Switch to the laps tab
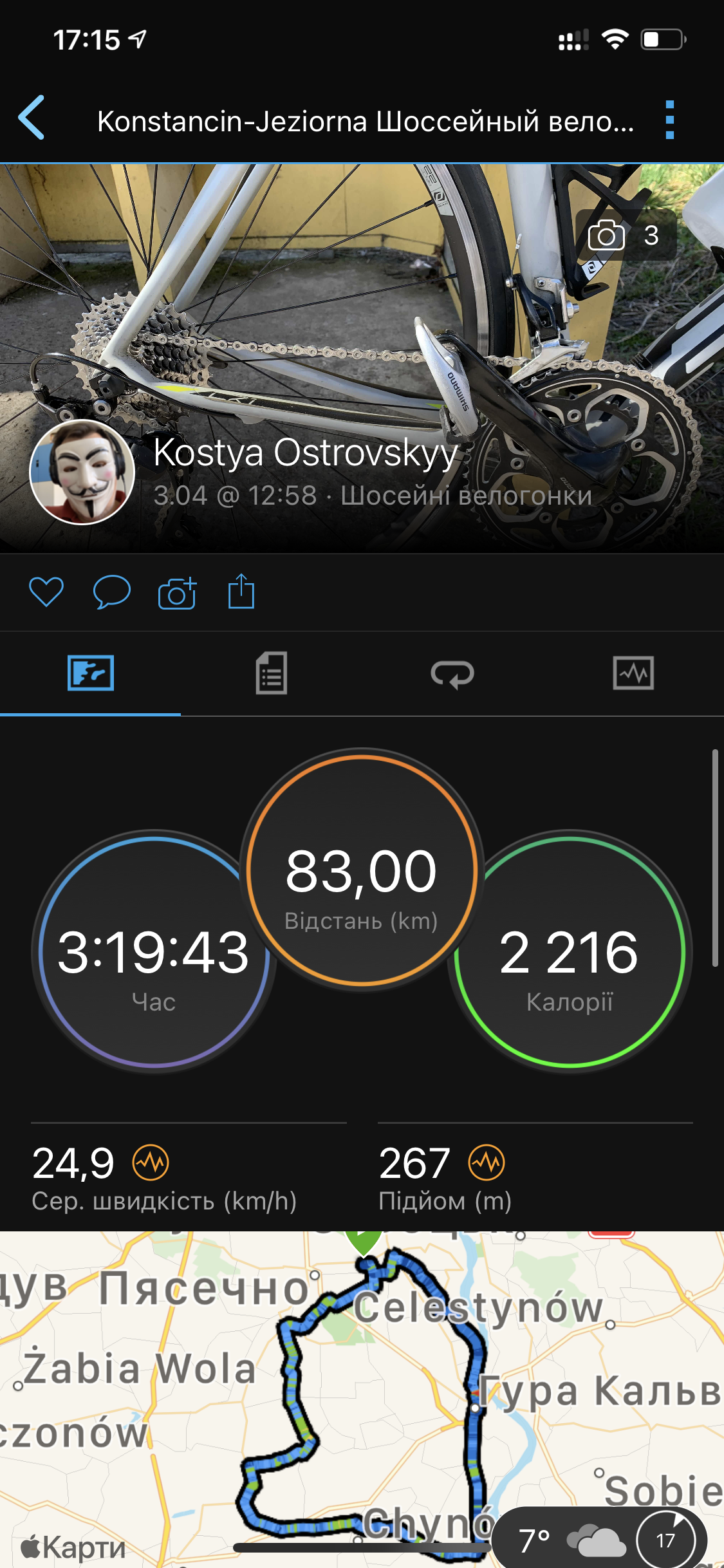Screen dimensions: 724x1568 pyautogui.click(x=452, y=674)
